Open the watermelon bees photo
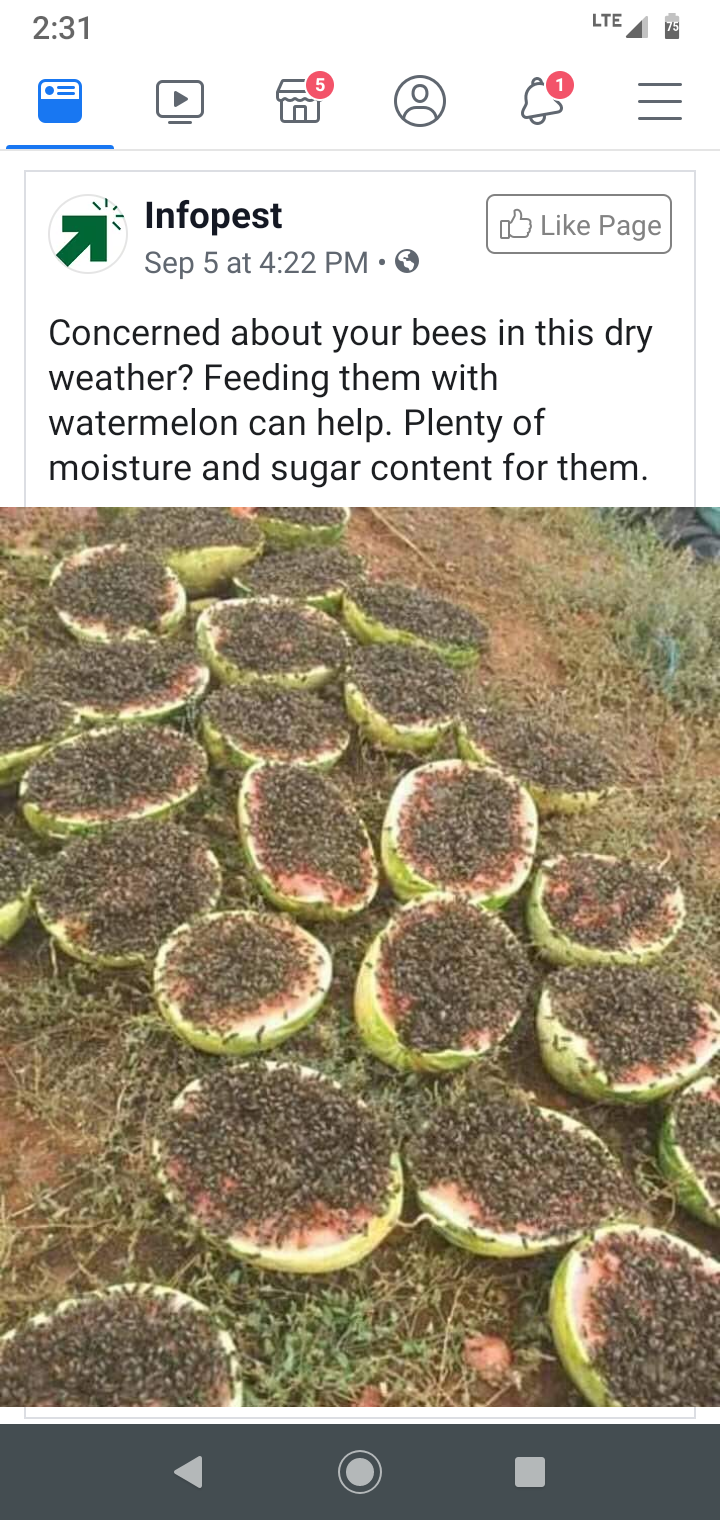The width and height of the screenshot is (720, 1520). (x=360, y=955)
